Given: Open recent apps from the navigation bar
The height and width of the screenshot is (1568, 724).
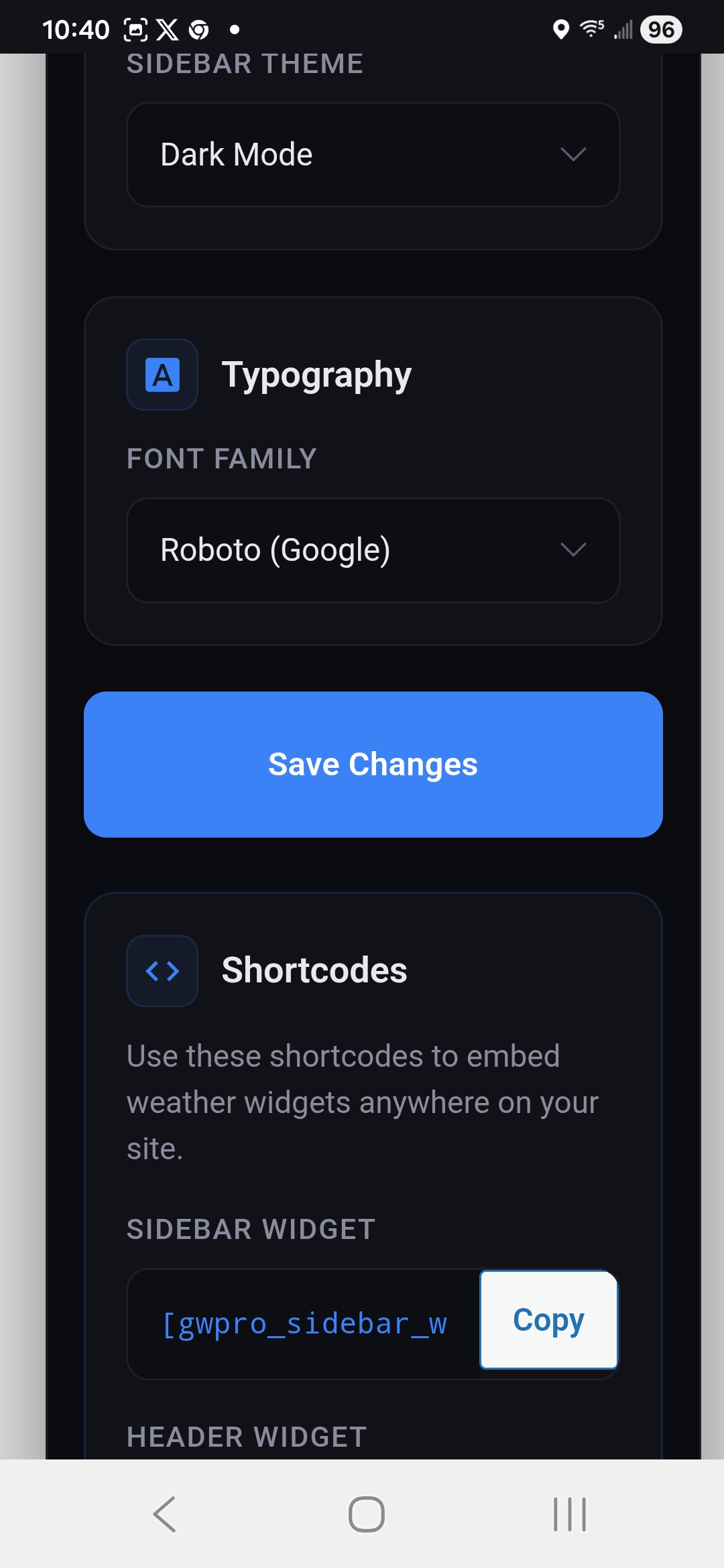Looking at the screenshot, I should point(569,1514).
